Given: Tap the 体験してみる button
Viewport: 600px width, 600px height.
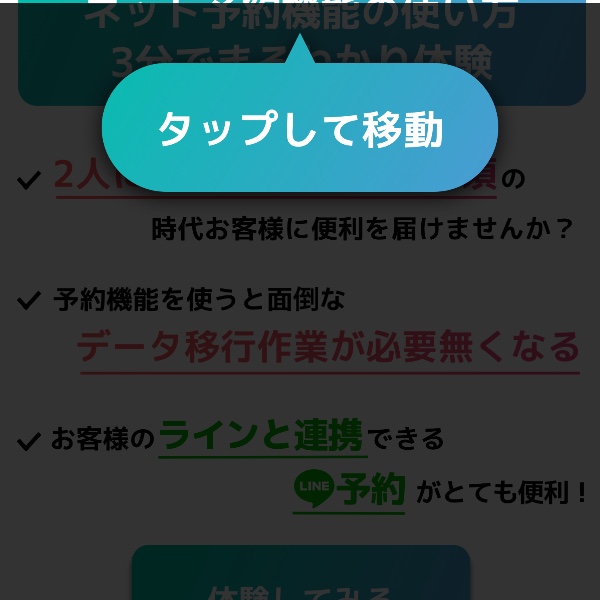Looking at the screenshot, I should [300, 578].
